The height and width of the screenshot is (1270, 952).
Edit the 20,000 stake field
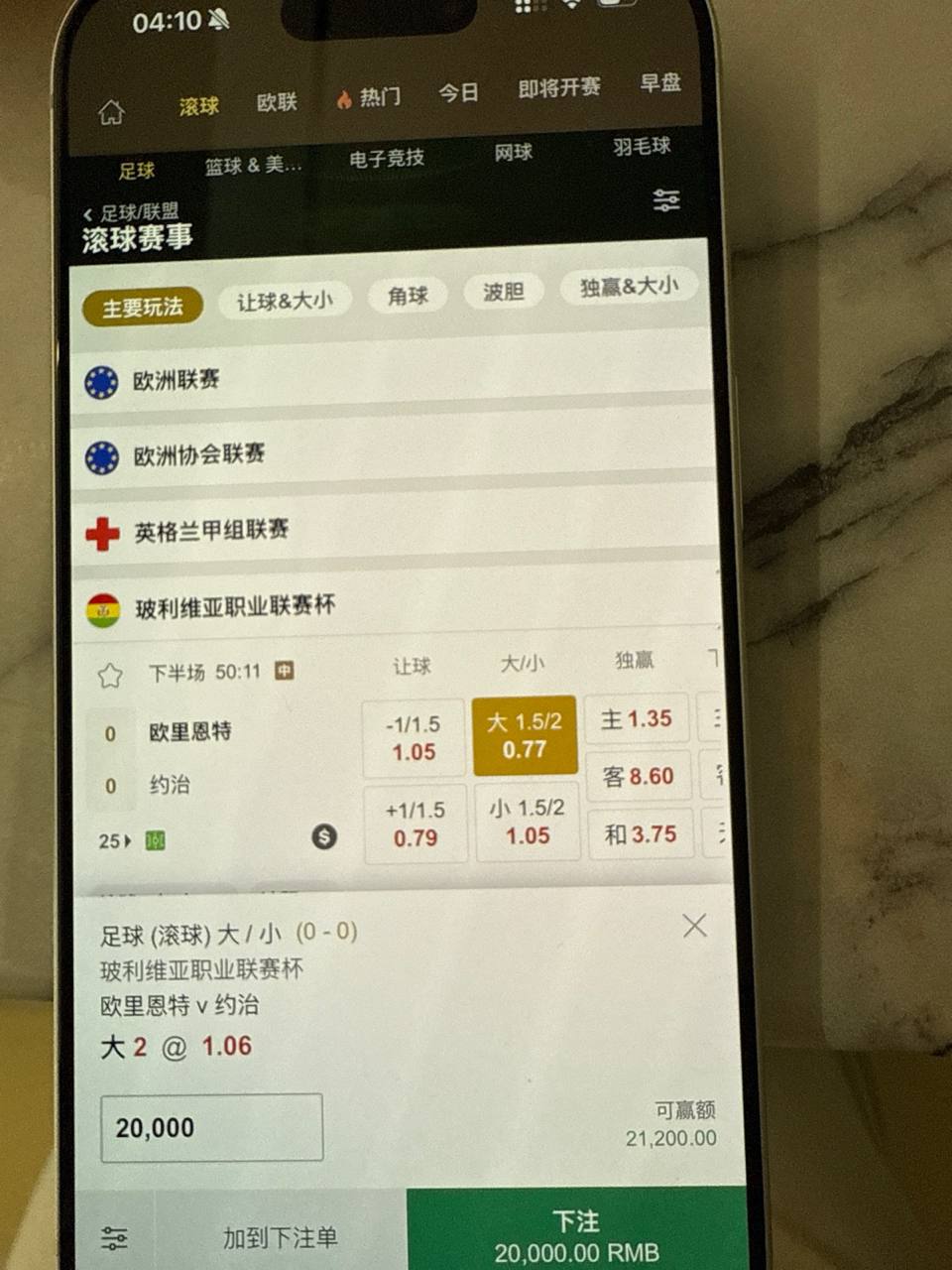pyautogui.click(x=211, y=1127)
